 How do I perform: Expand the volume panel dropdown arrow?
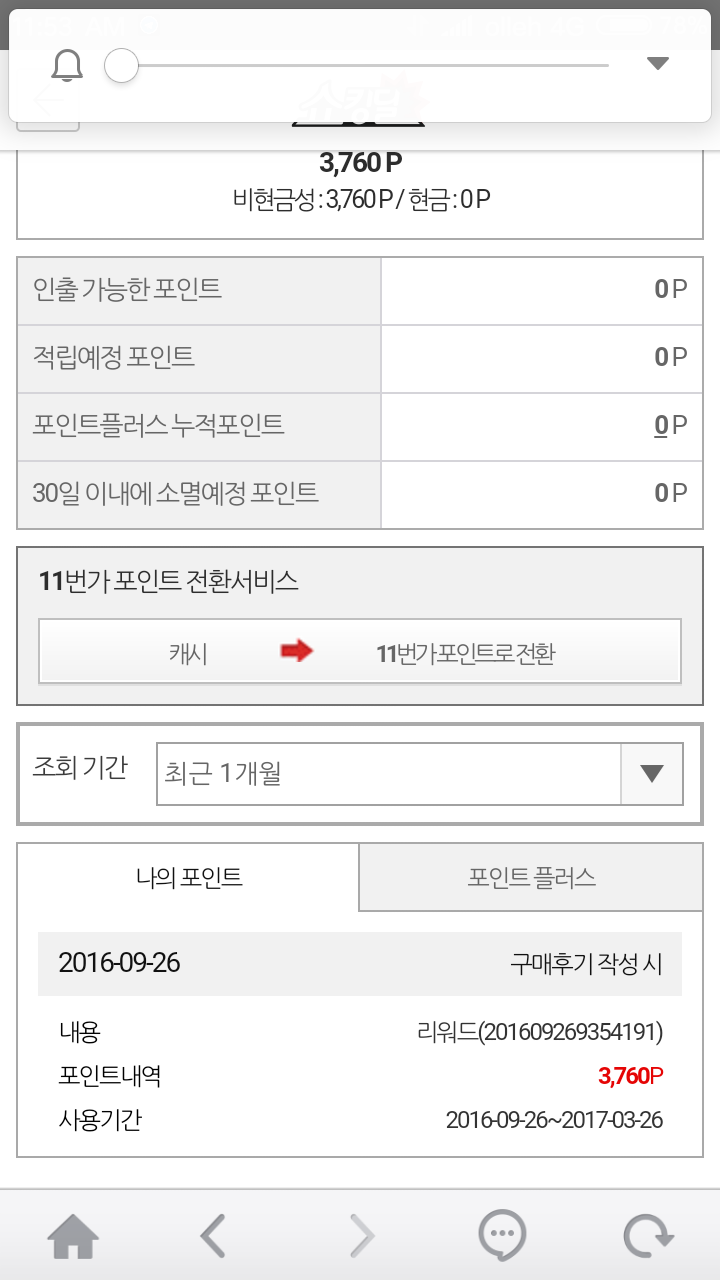(657, 64)
